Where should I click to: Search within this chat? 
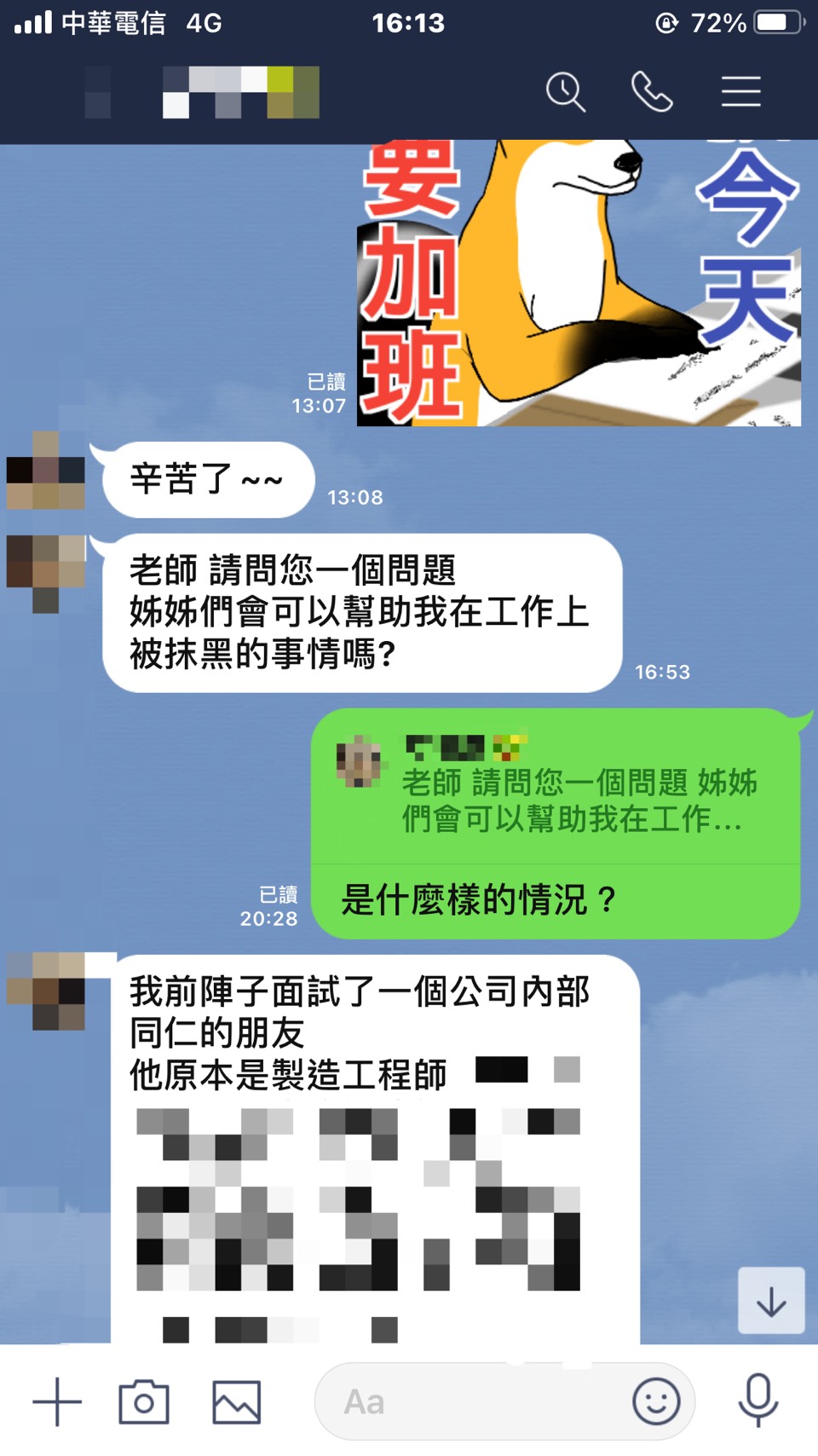coord(566,92)
